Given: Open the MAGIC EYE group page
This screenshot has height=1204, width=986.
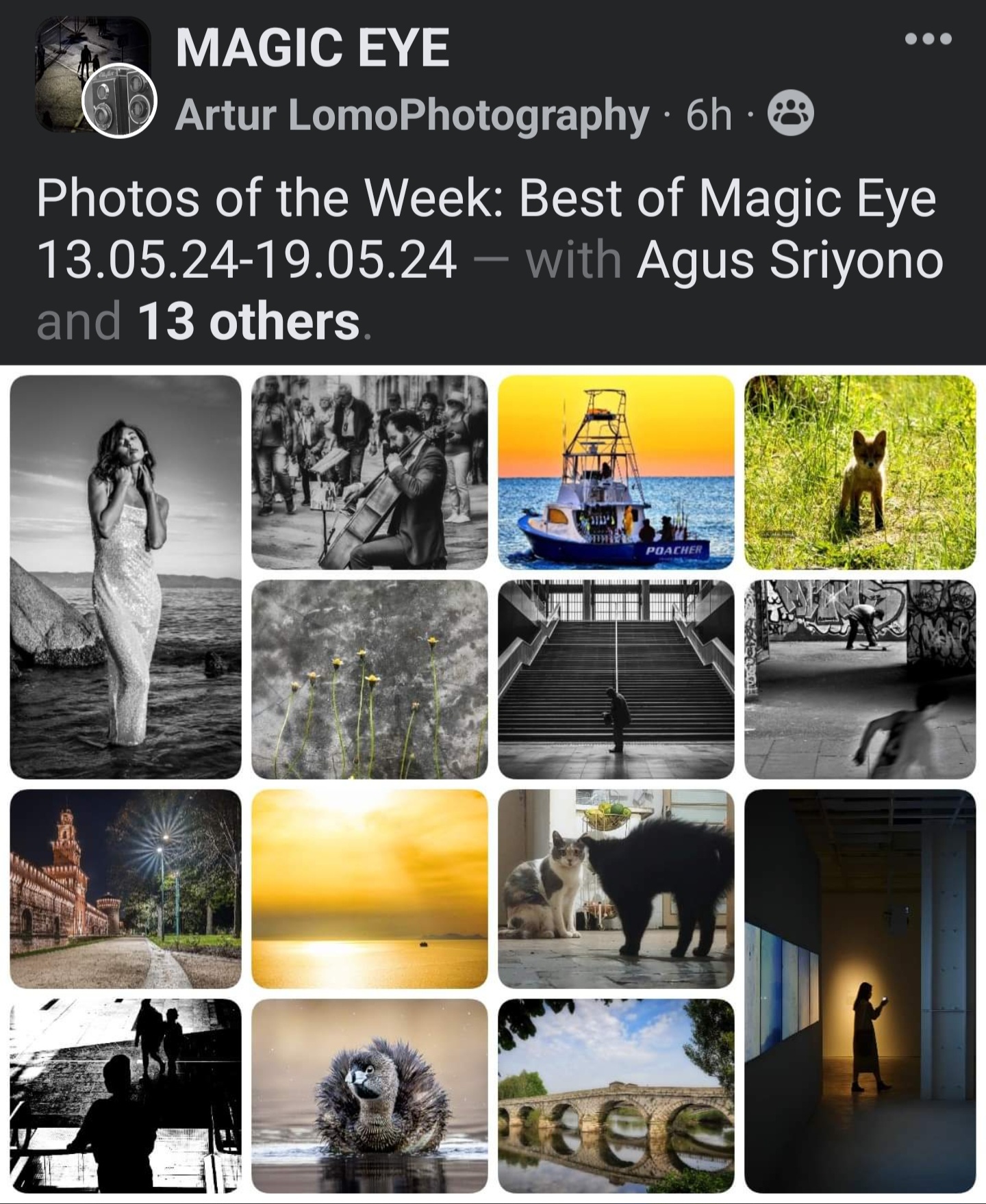Looking at the screenshot, I should pyautogui.click(x=312, y=48).
